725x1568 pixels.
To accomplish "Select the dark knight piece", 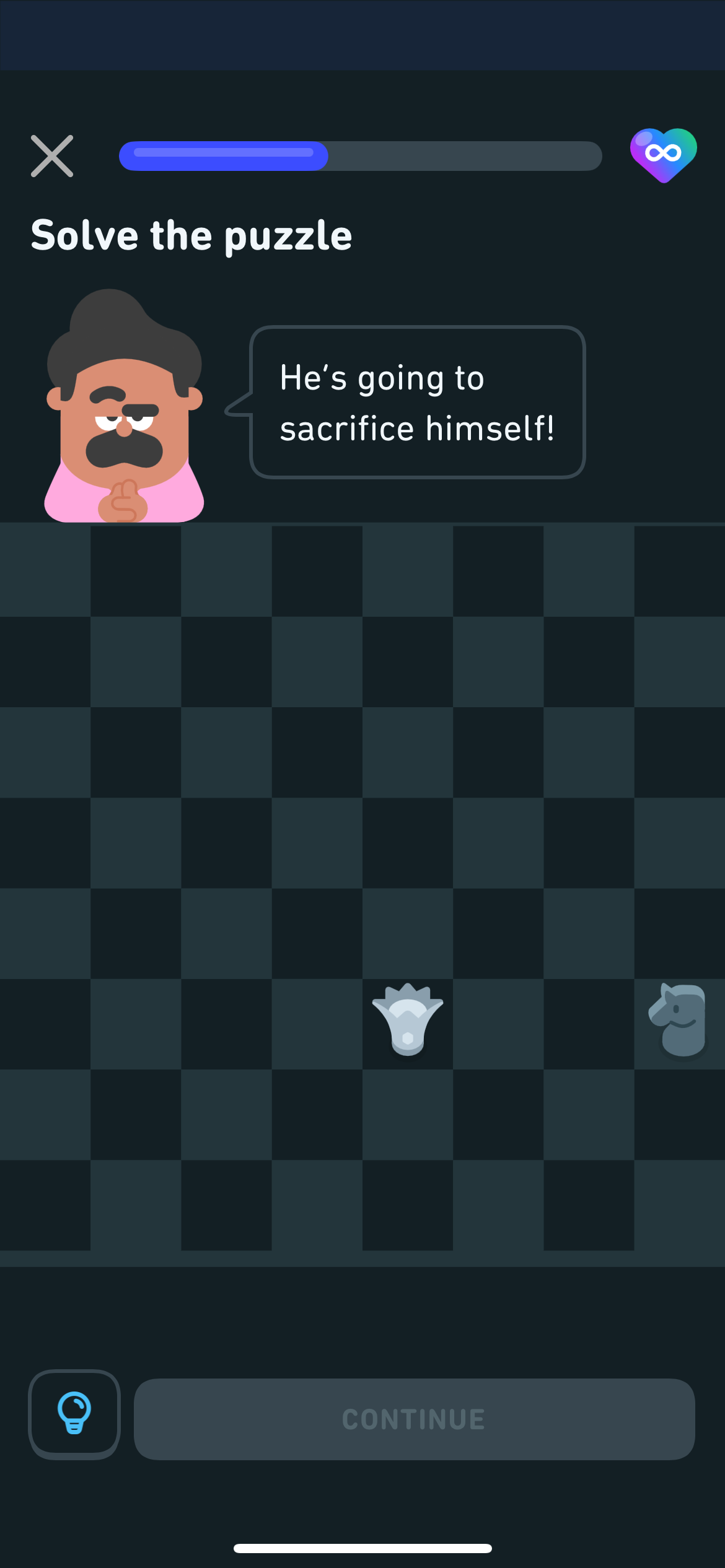I will [678, 1019].
